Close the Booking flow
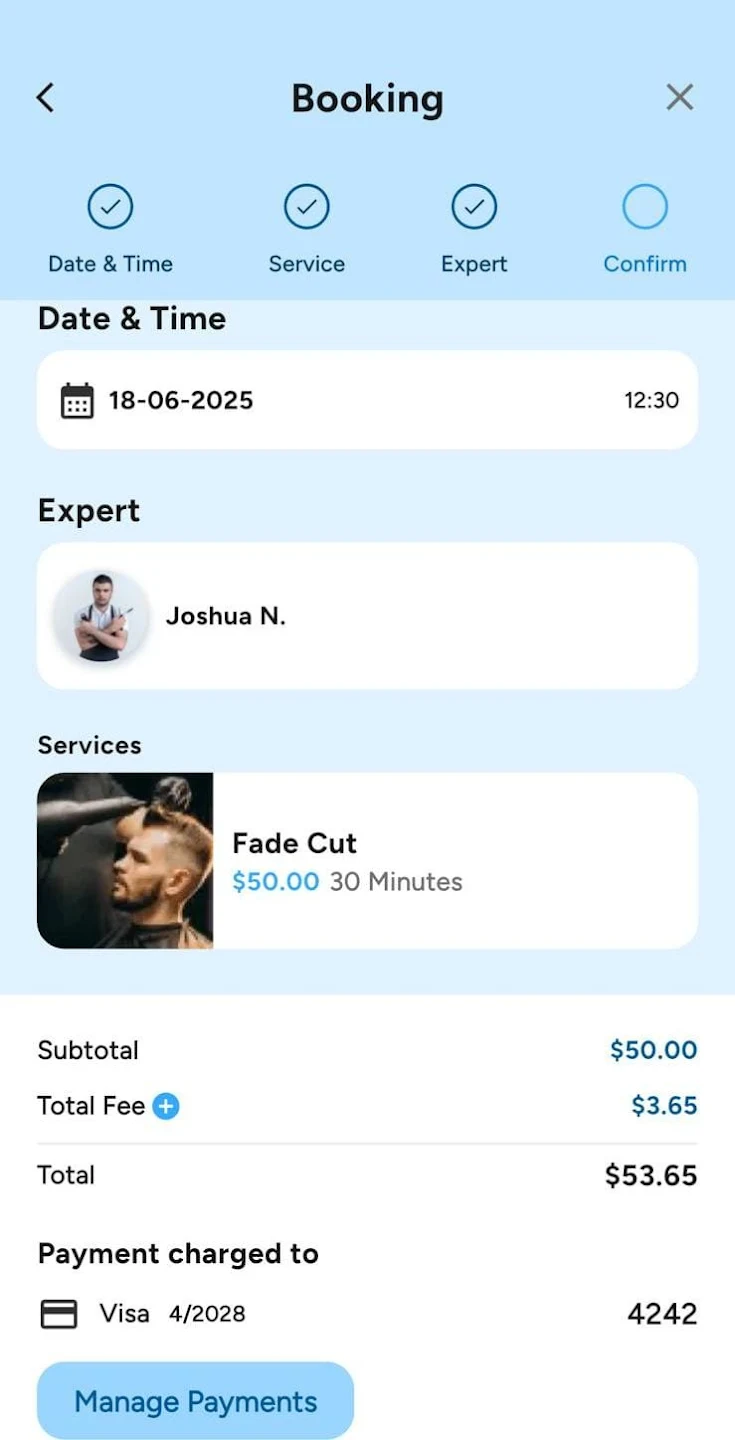 [x=679, y=97]
